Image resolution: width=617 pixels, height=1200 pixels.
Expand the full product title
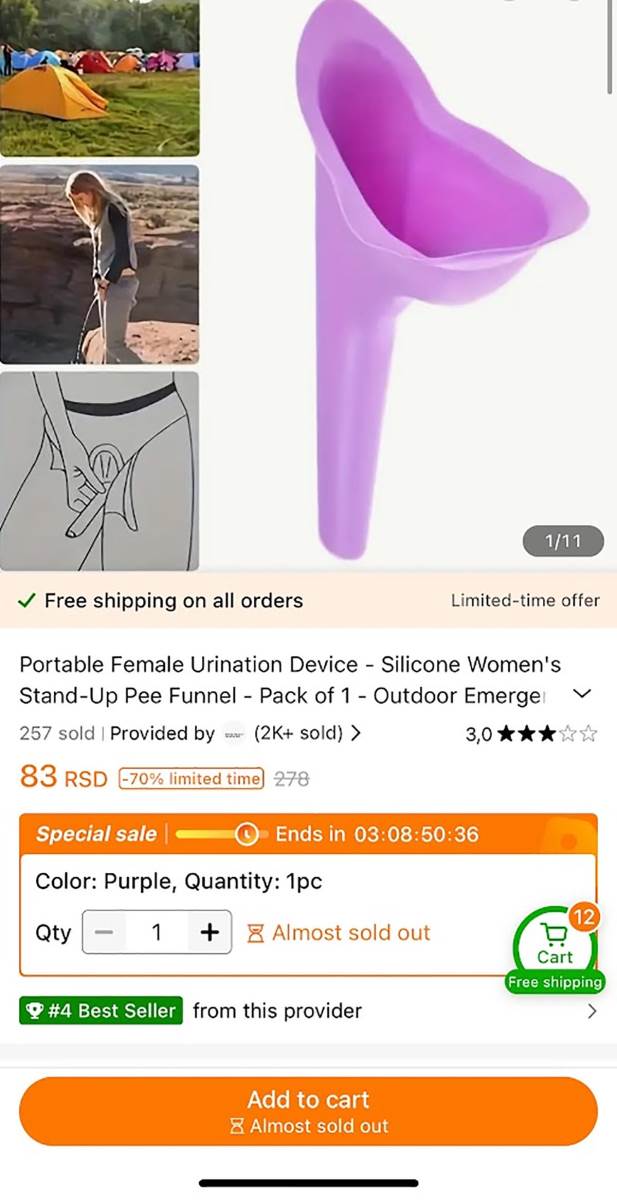click(583, 695)
